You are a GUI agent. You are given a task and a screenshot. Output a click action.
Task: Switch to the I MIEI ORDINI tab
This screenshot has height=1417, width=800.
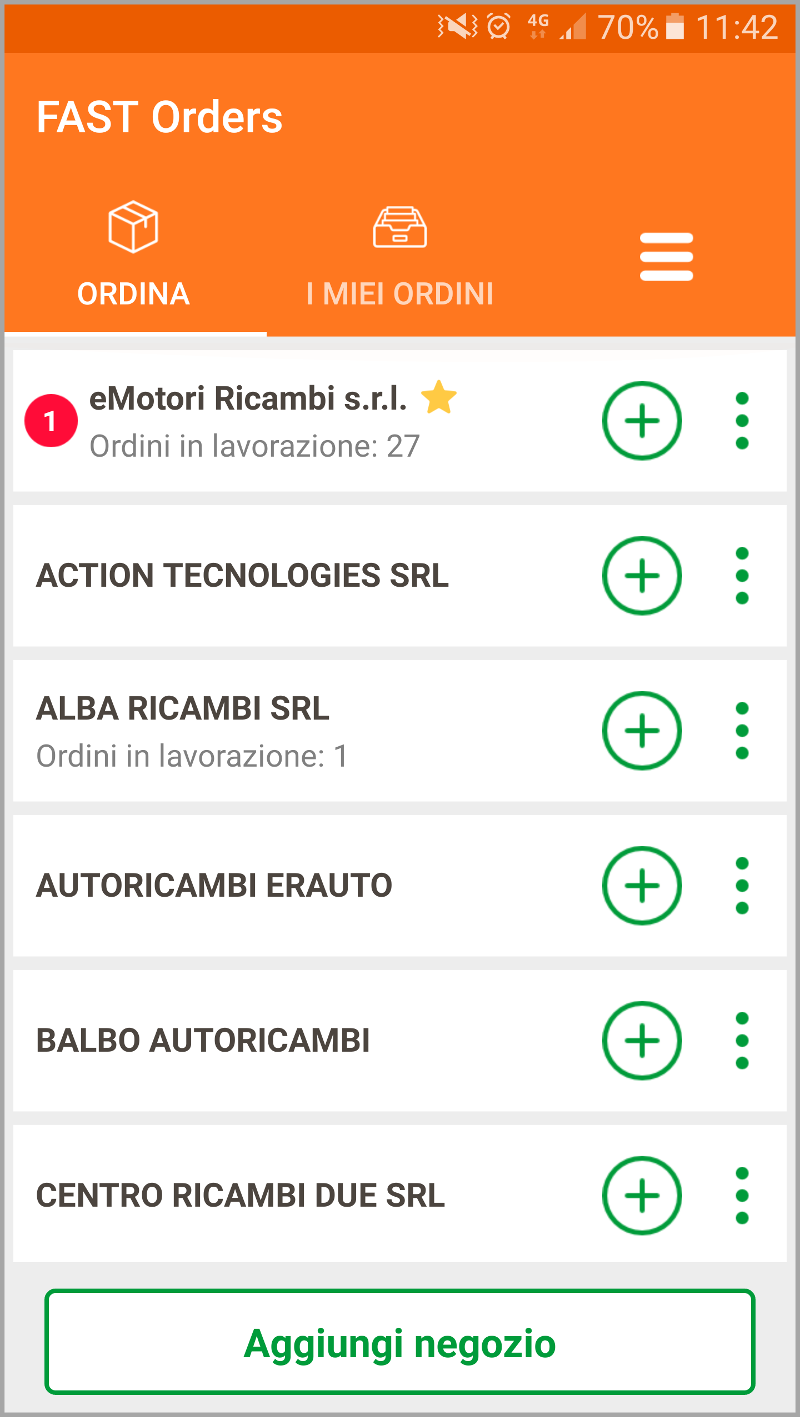(399, 257)
